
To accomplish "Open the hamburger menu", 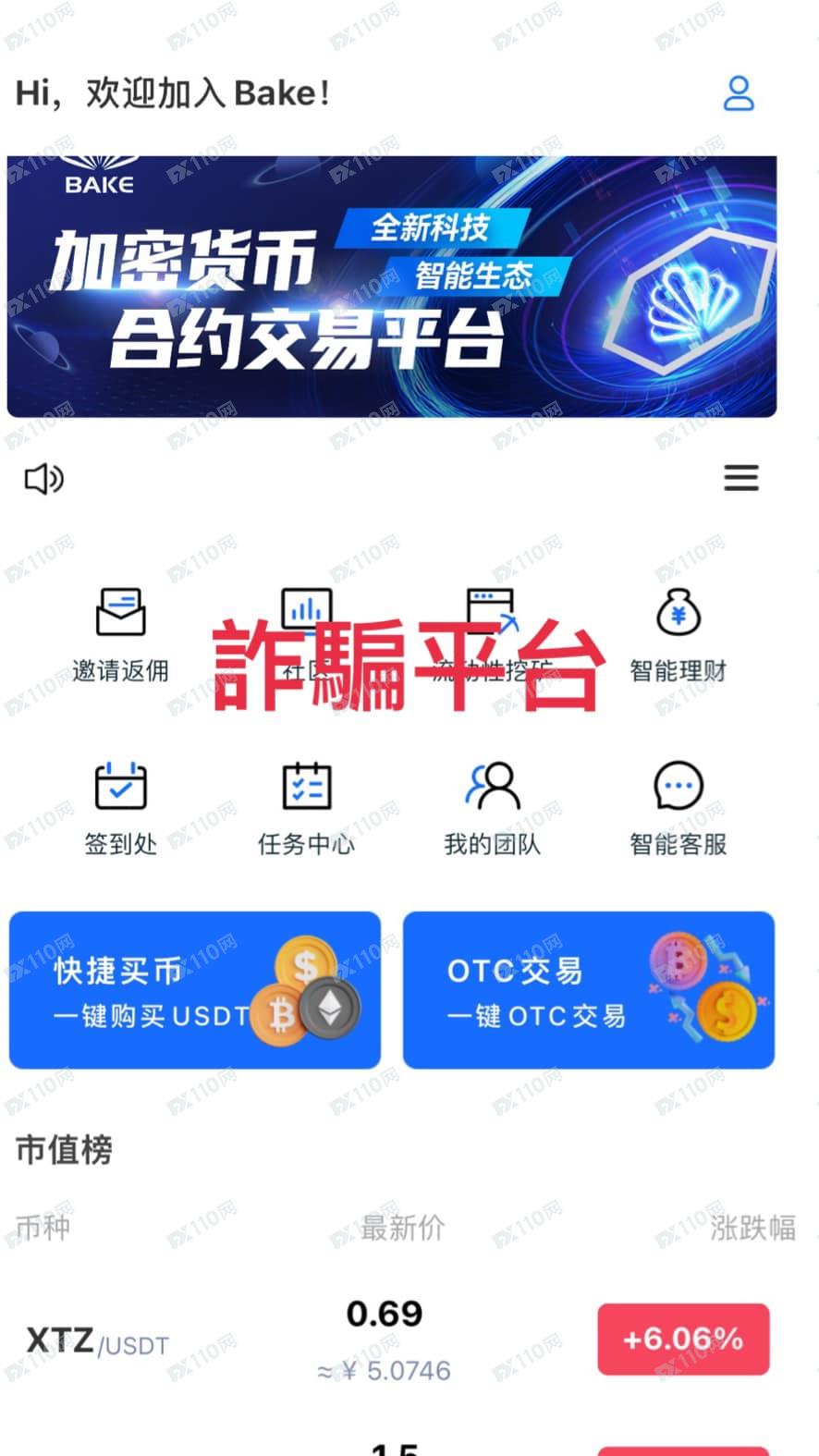I will 741,478.
